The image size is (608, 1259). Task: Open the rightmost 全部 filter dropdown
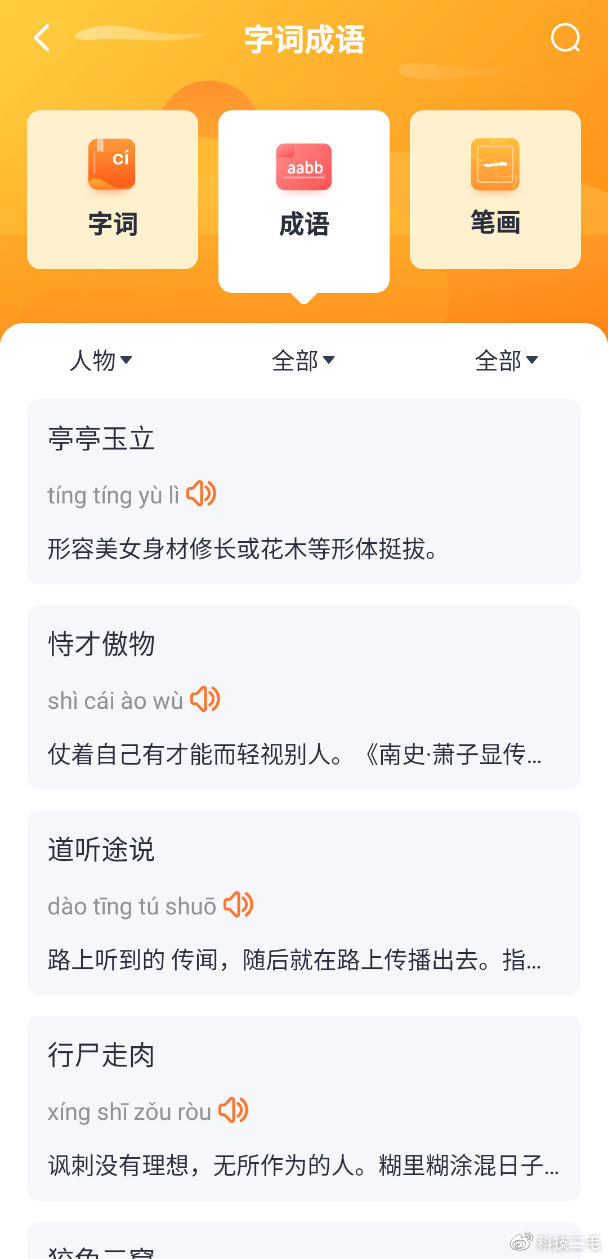pyautogui.click(x=506, y=360)
